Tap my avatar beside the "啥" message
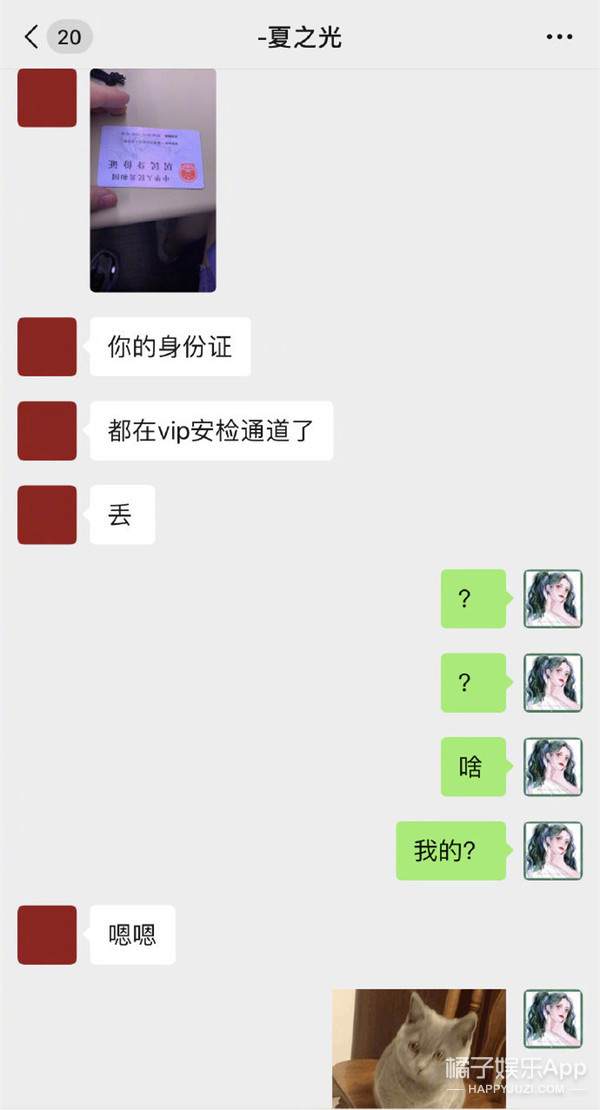The image size is (600, 1110). click(x=553, y=767)
